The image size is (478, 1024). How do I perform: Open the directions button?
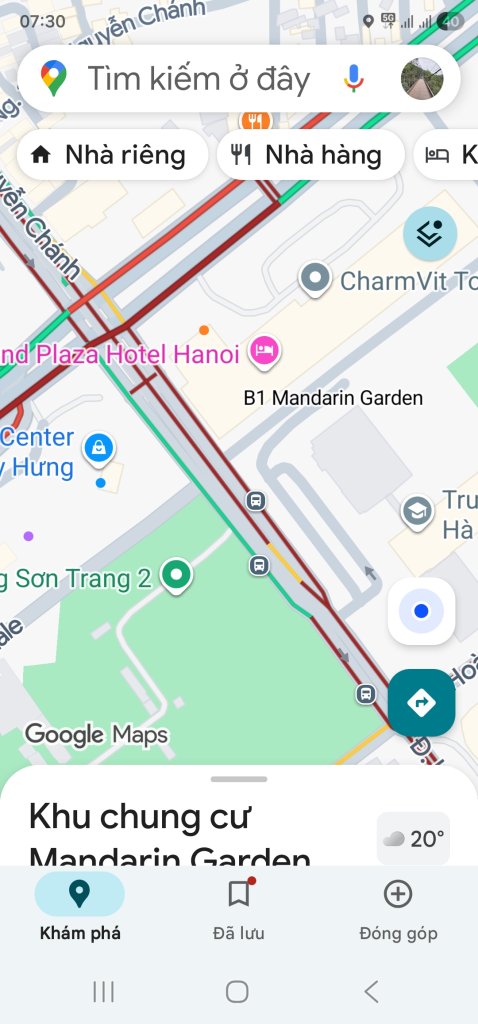point(421,703)
